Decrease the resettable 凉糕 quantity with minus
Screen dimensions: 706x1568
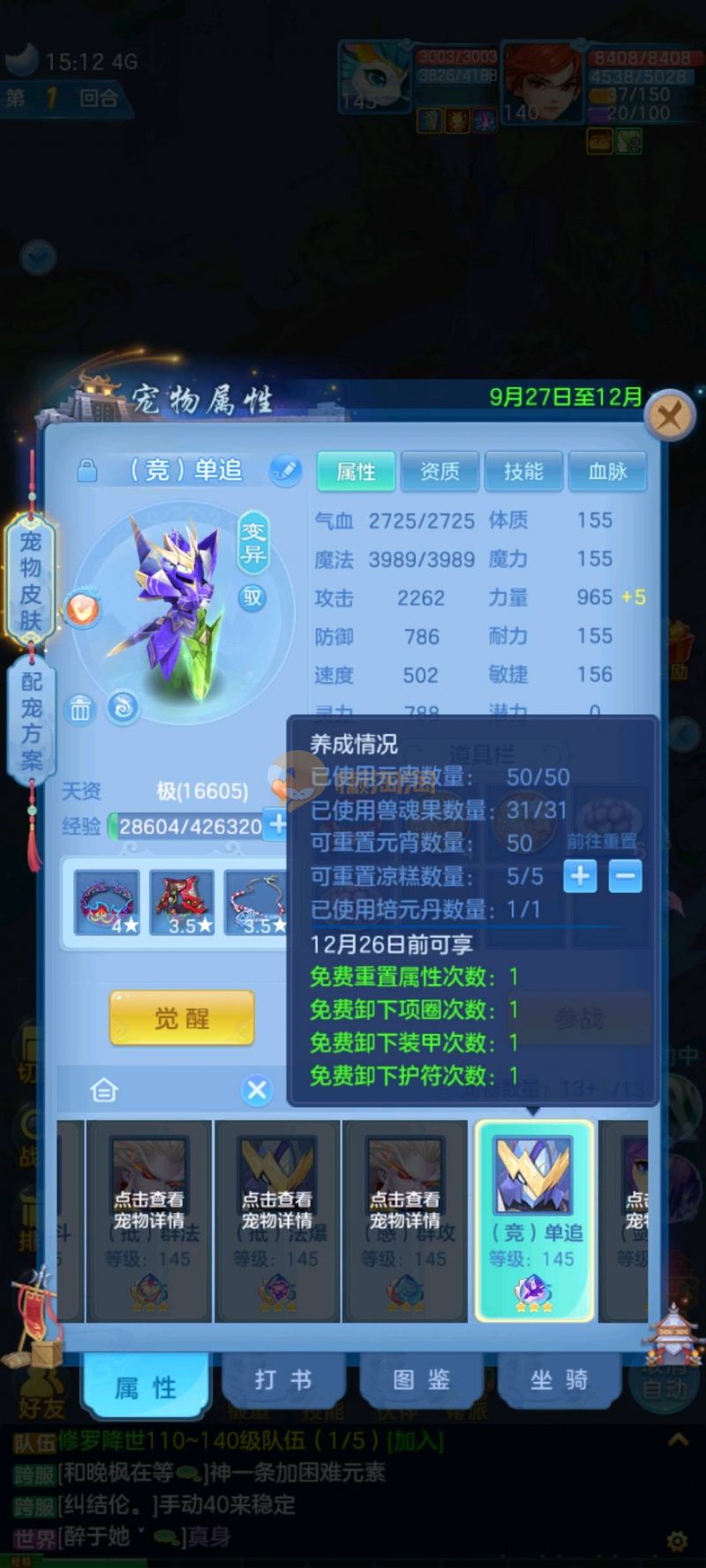[625, 876]
